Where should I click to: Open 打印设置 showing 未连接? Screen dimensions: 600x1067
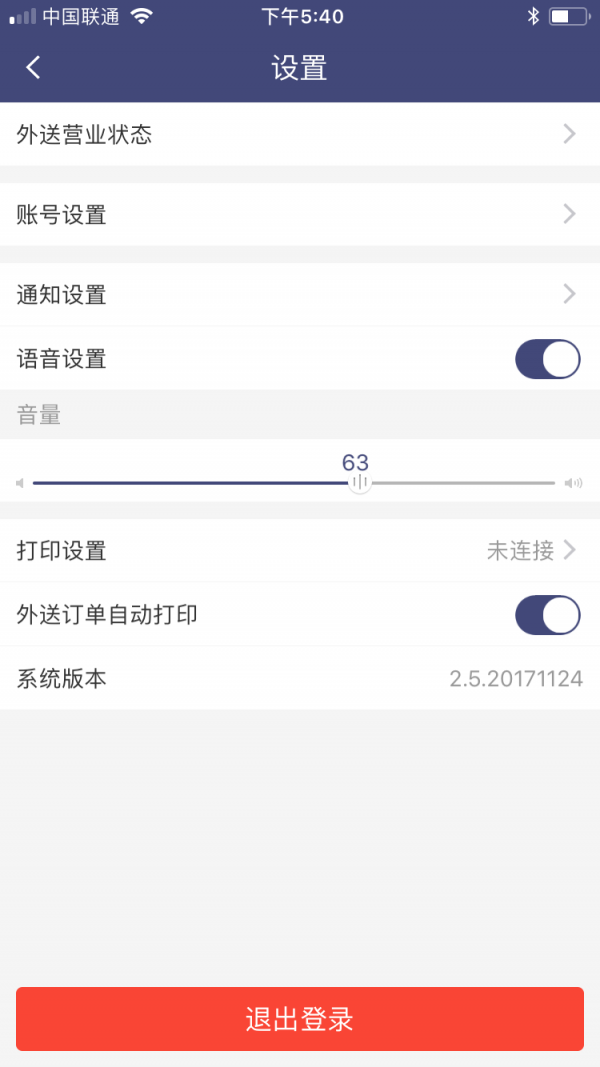[x=300, y=550]
